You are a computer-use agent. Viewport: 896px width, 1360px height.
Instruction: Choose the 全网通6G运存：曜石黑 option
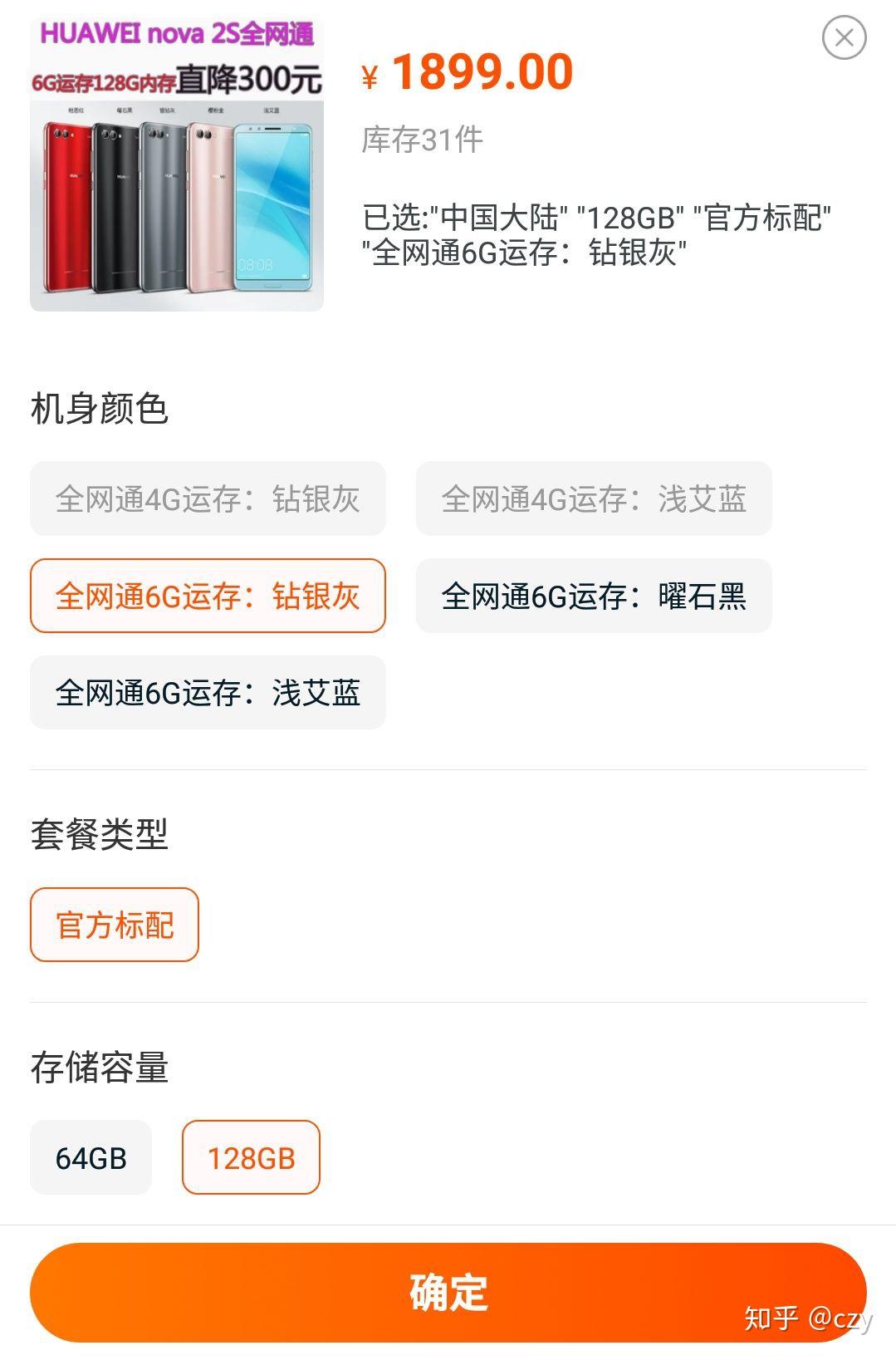point(593,595)
